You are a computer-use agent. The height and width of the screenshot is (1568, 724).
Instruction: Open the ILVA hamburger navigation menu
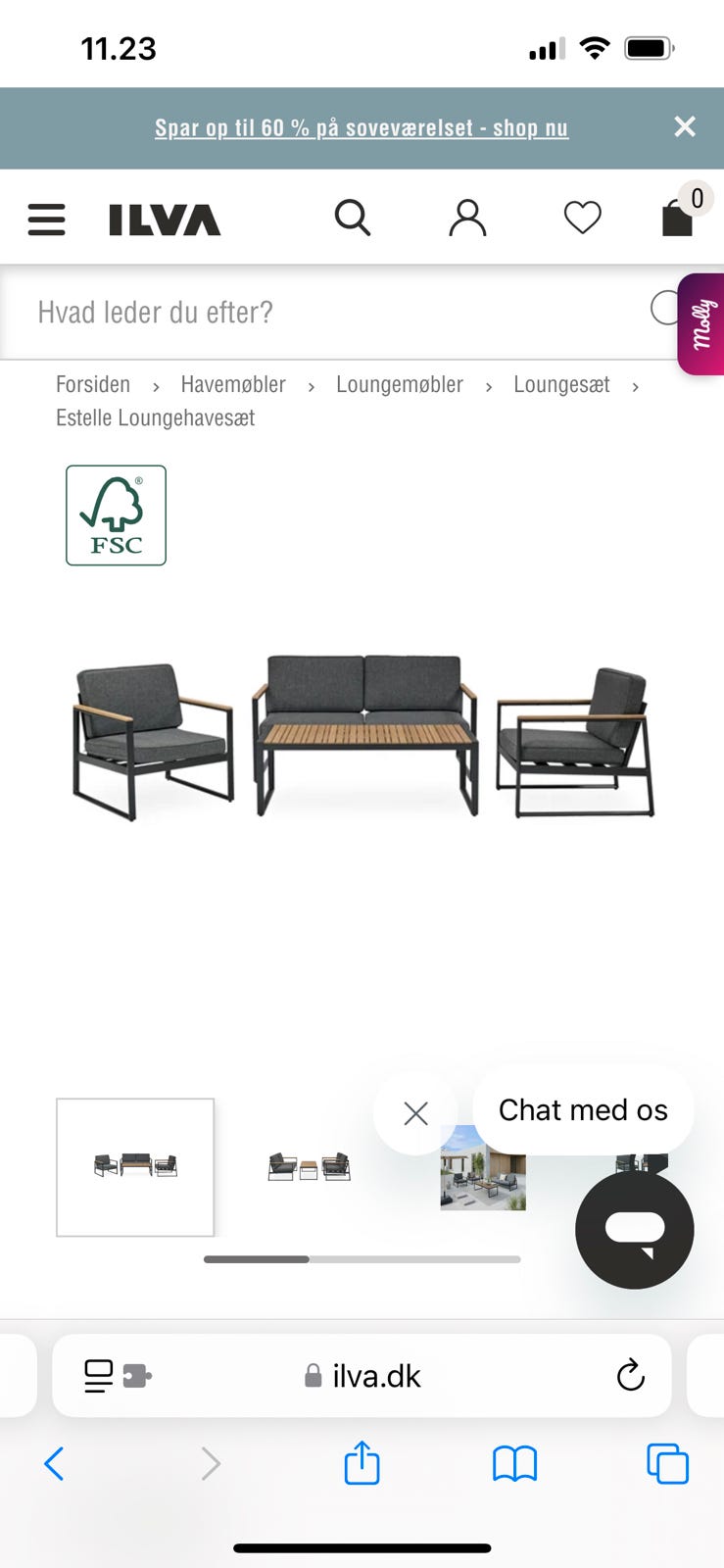(46, 219)
